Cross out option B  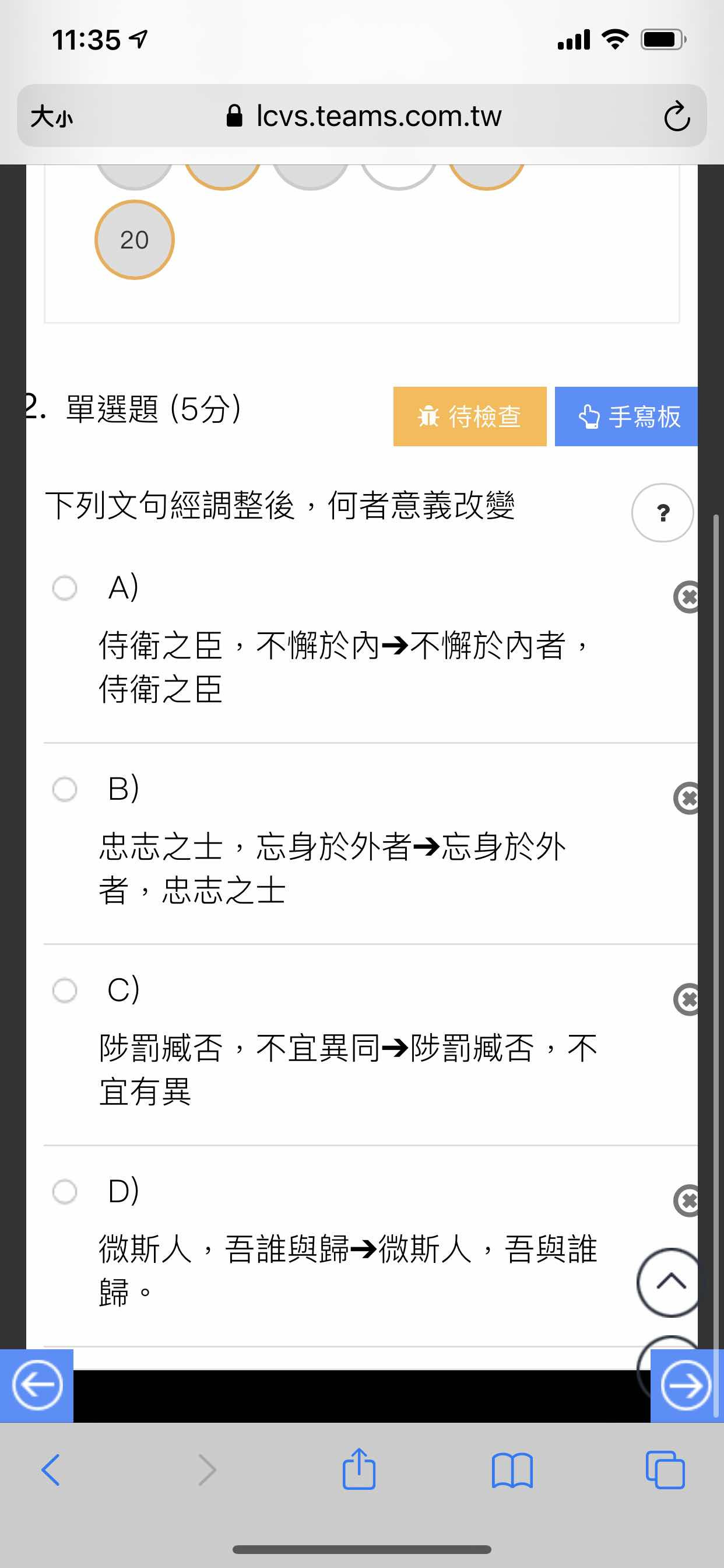click(x=687, y=798)
